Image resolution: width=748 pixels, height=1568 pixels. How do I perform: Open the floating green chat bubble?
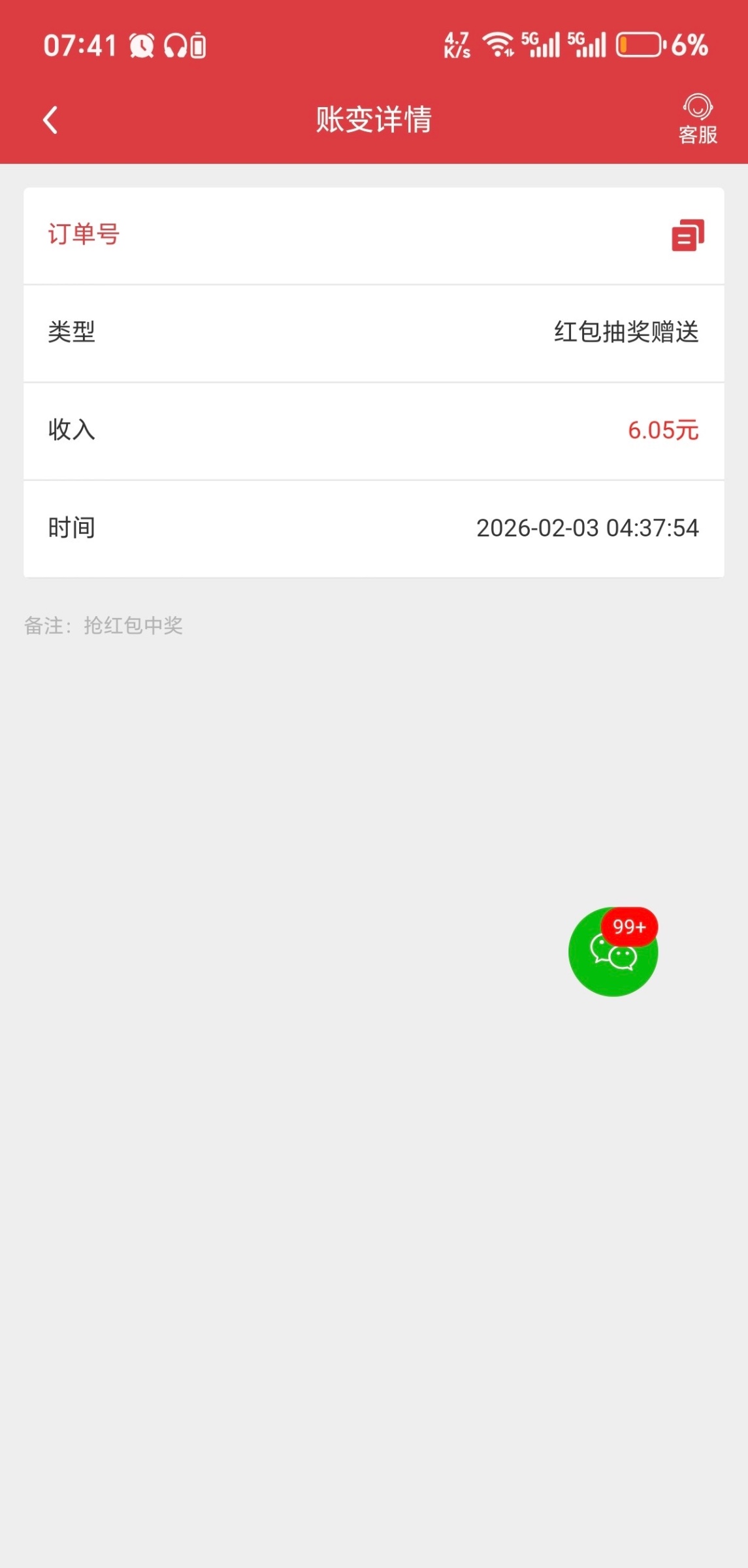[x=612, y=953]
